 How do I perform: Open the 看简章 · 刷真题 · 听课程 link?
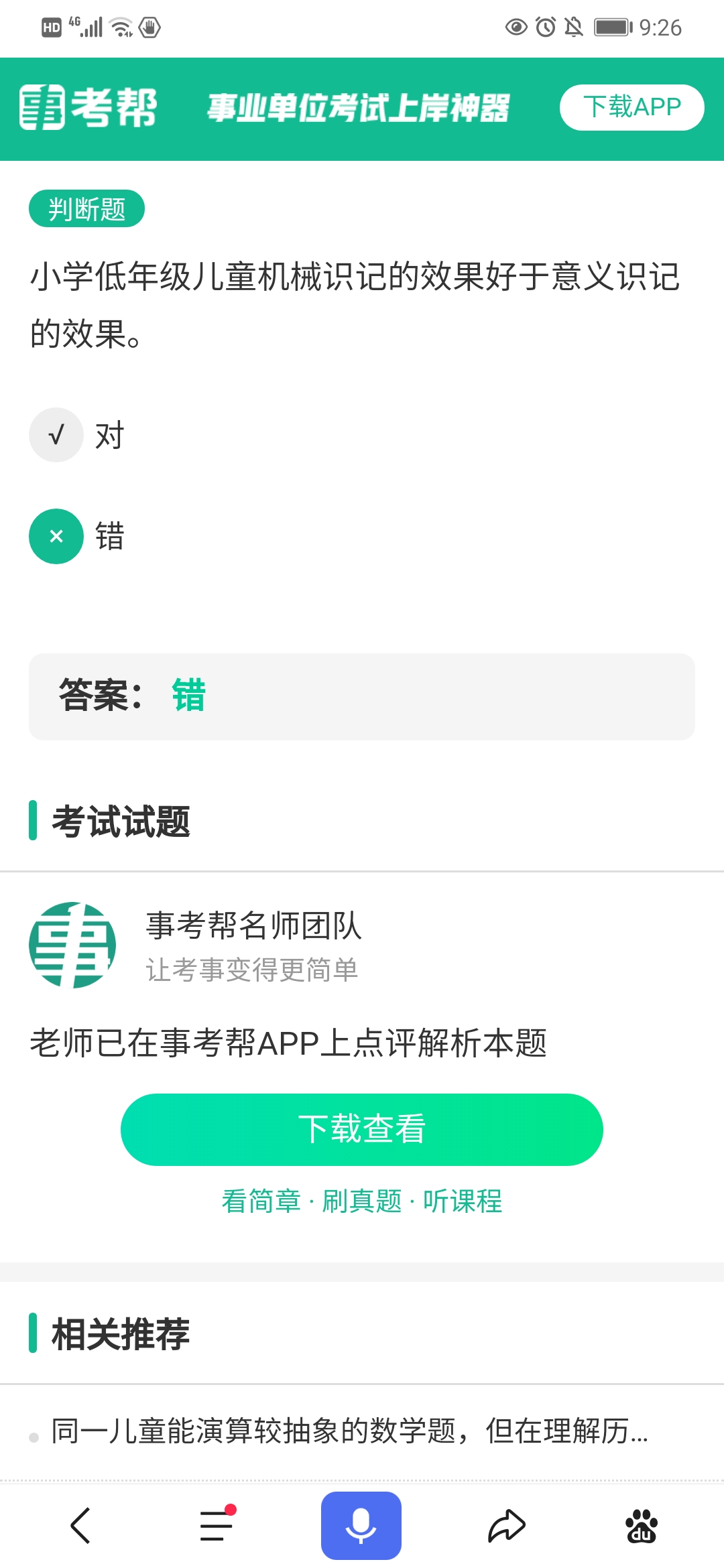point(362,1201)
